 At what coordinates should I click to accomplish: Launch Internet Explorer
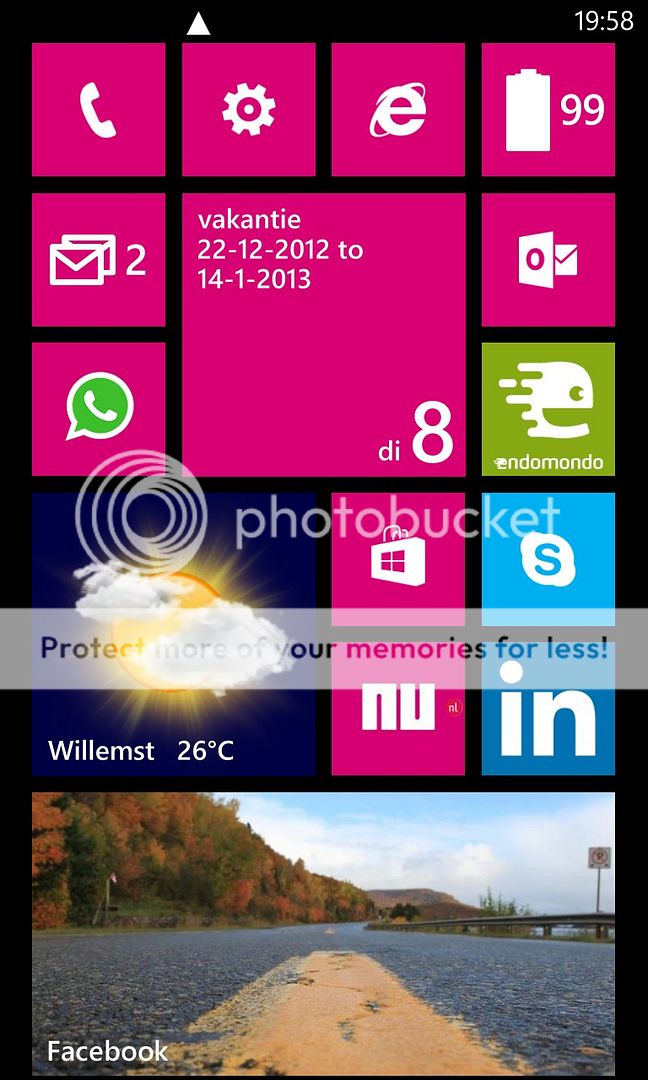click(398, 109)
